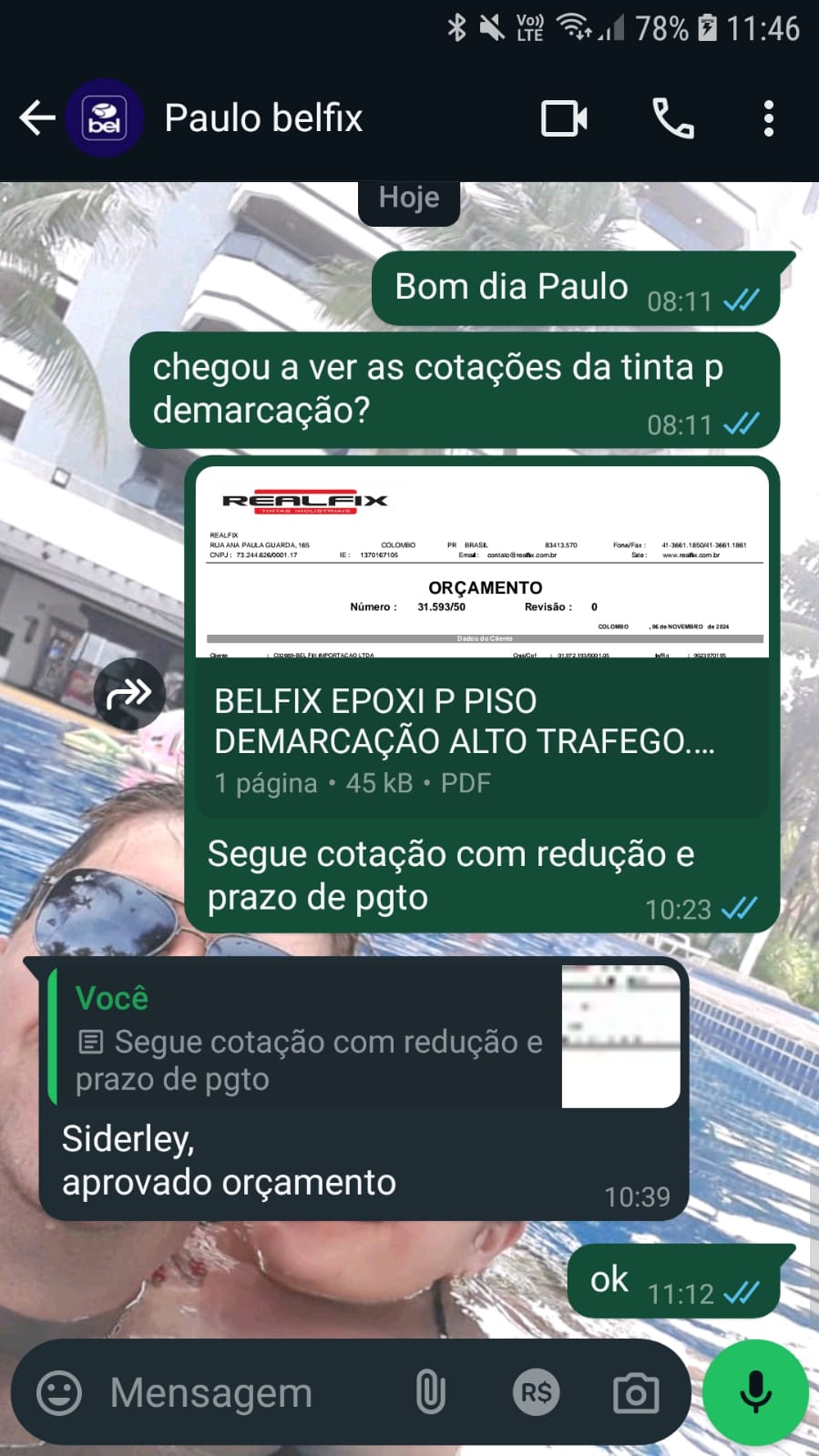Attach a file with the paperclip
The width and height of the screenshot is (819, 1456).
coord(431,1392)
